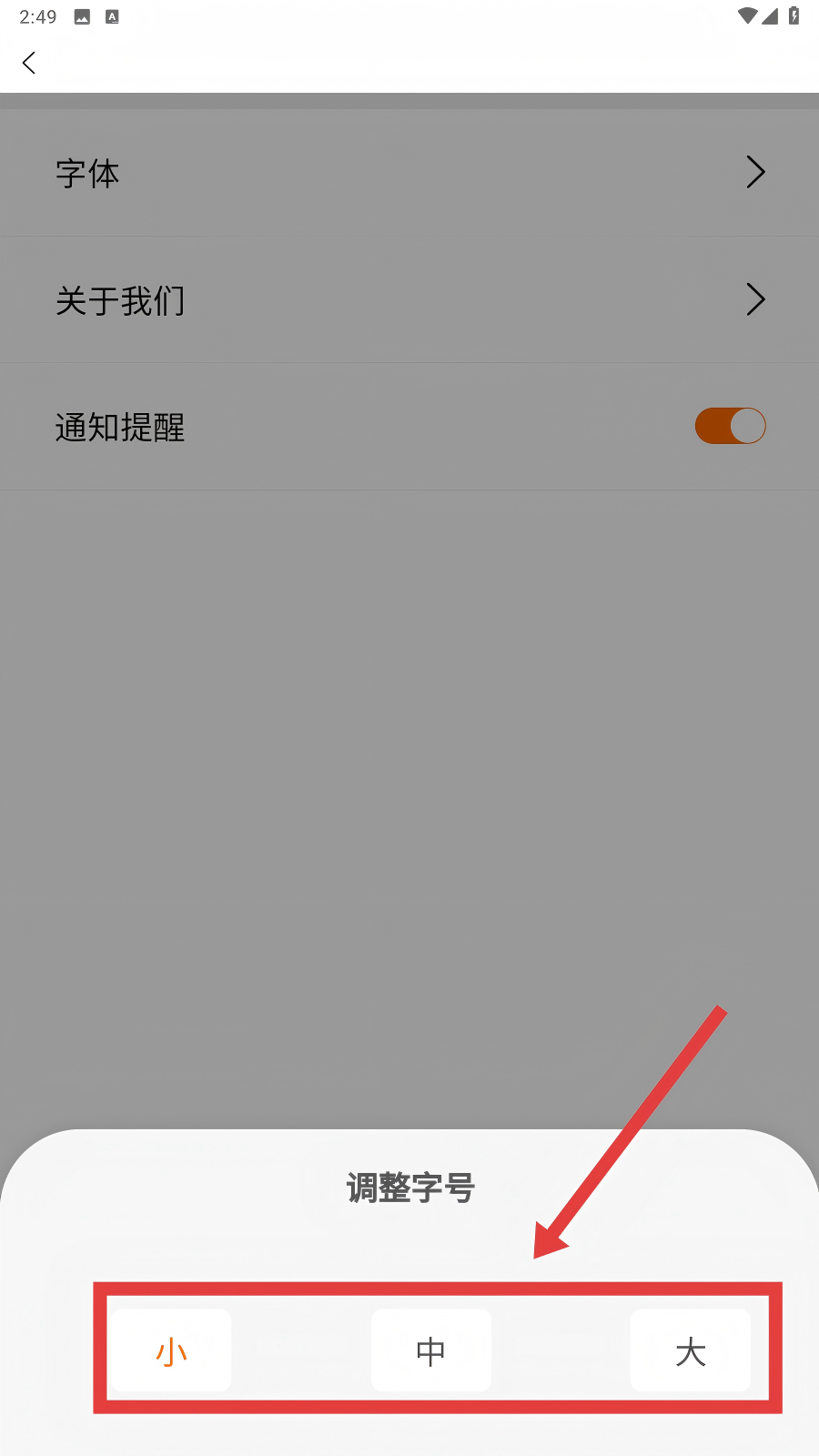This screenshot has width=819, height=1456.
Task: Open the 关于我们 row
Action: coord(409,300)
